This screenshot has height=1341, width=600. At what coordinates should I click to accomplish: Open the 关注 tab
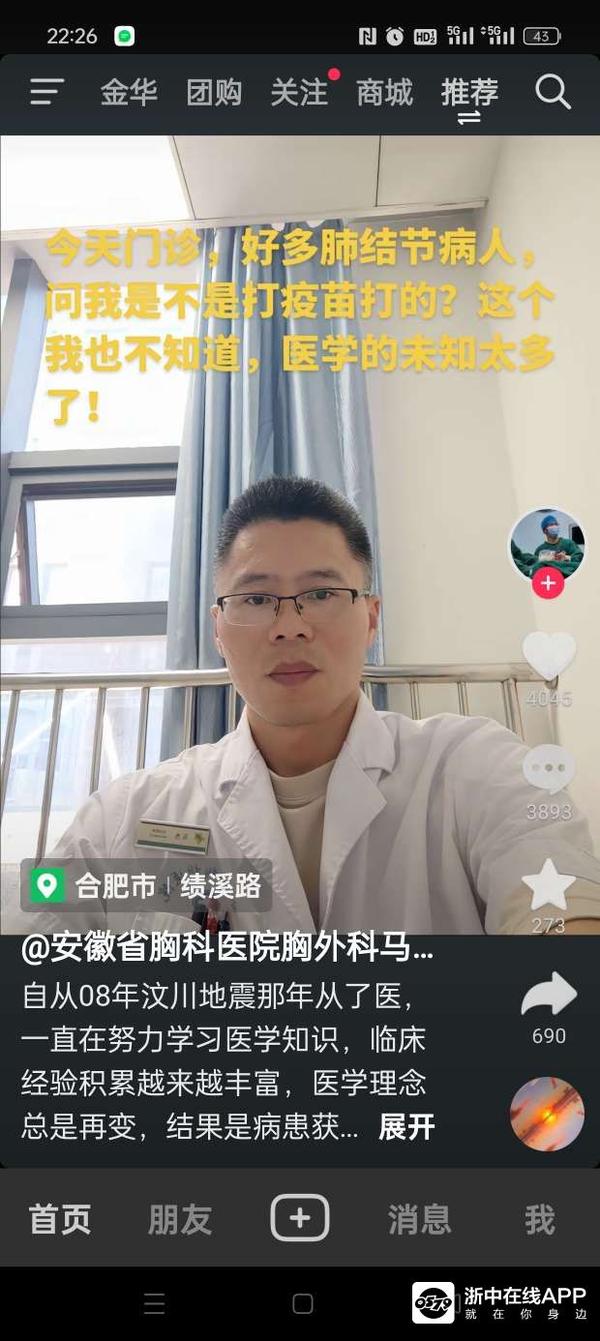pyautogui.click(x=299, y=93)
